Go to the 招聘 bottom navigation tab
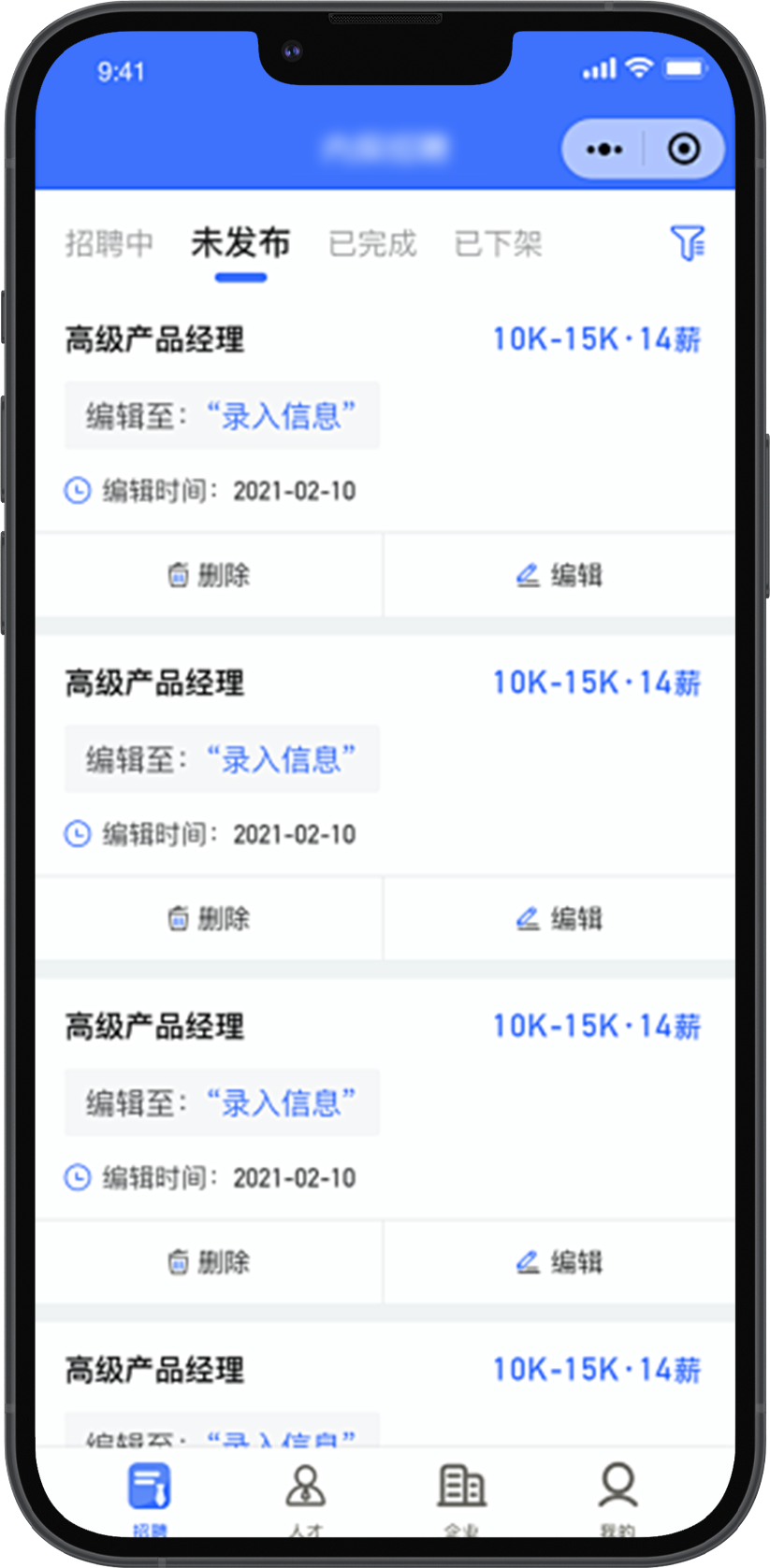Image resolution: width=770 pixels, height=1568 pixels. click(150, 1494)
